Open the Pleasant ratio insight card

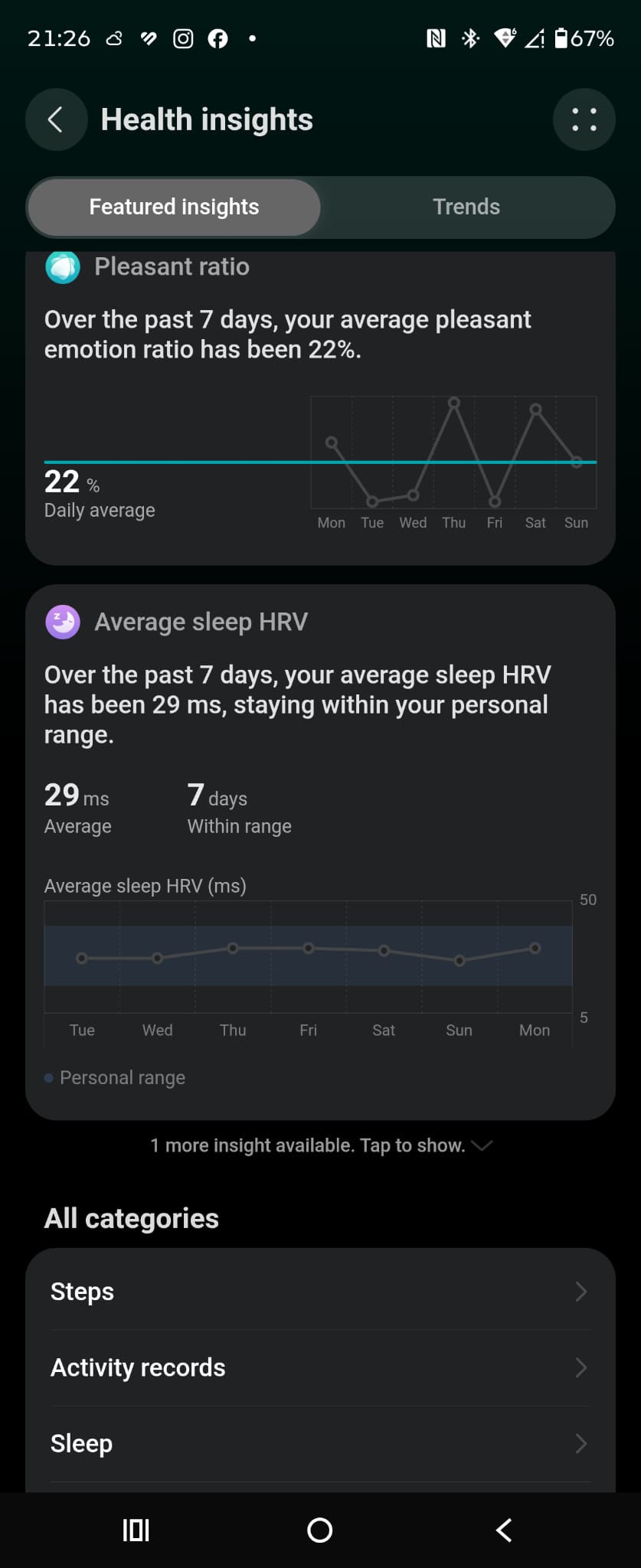click(320, 408)
